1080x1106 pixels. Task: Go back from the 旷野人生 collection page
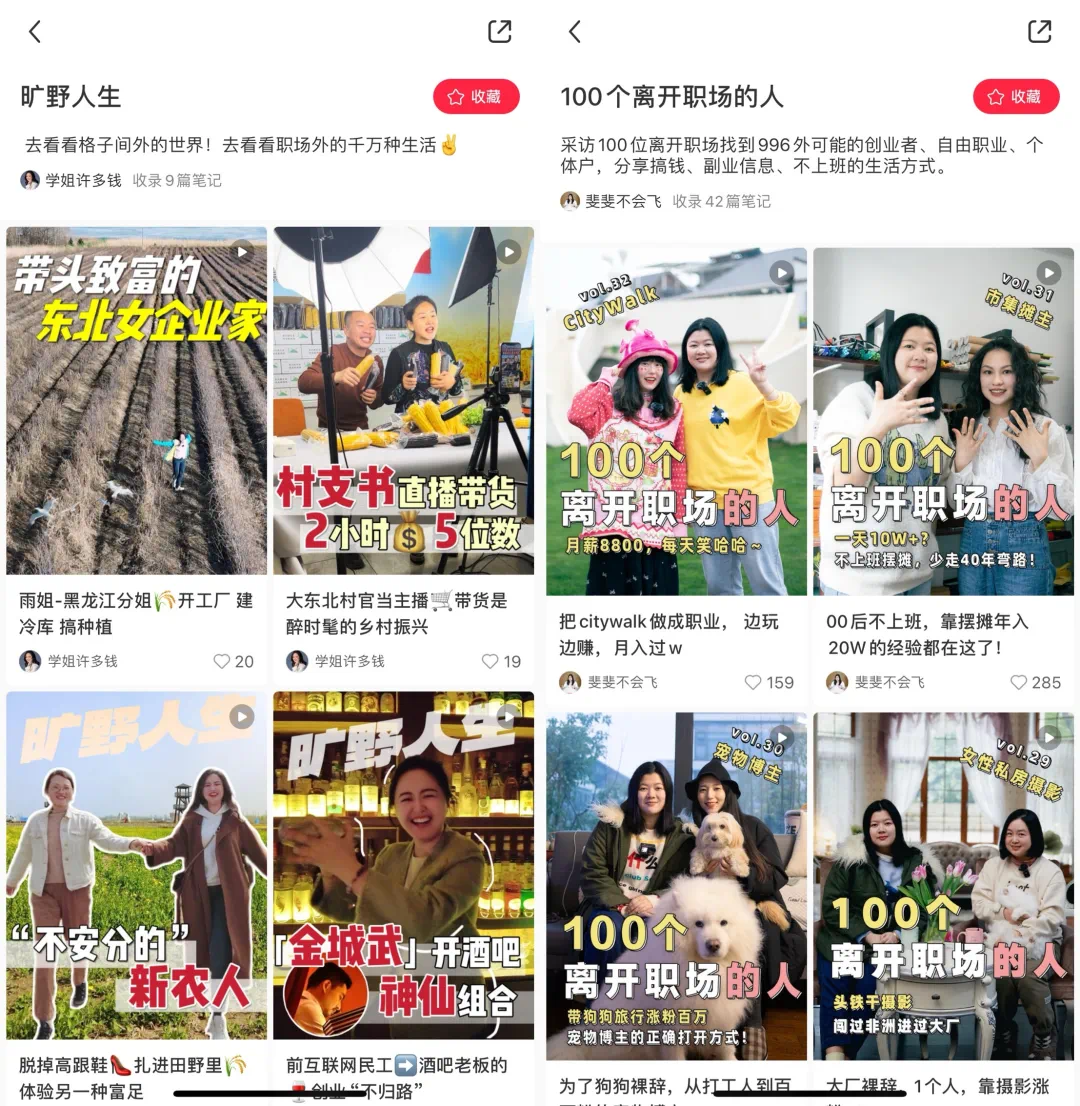pyautogui.click(x=35, y=32)
